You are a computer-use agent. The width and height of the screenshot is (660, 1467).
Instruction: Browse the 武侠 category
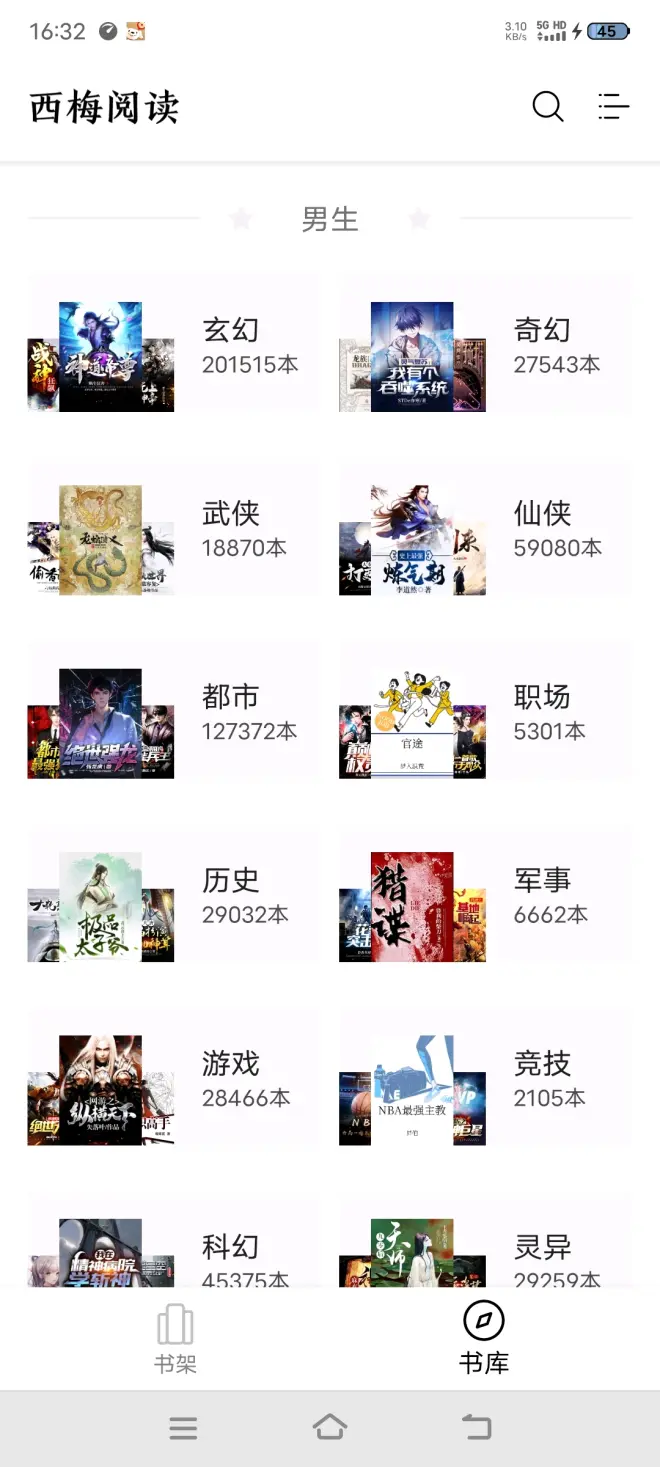(173, 529)
